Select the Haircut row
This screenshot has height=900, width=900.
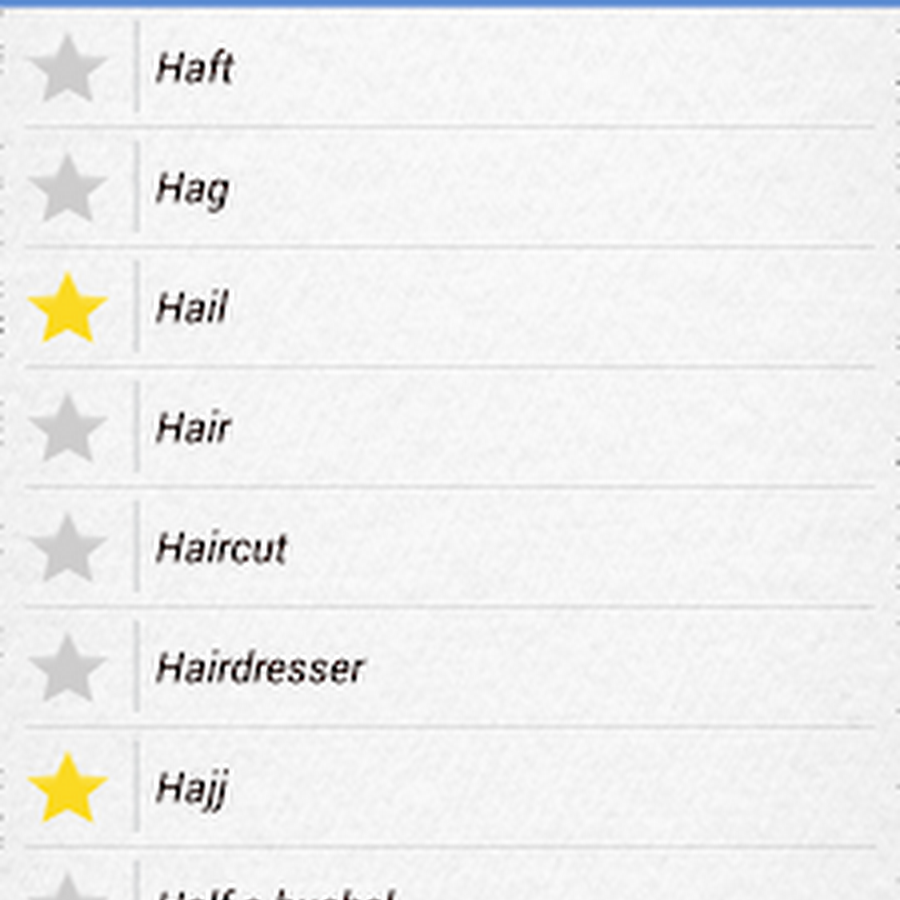click(x=221, y=549)
